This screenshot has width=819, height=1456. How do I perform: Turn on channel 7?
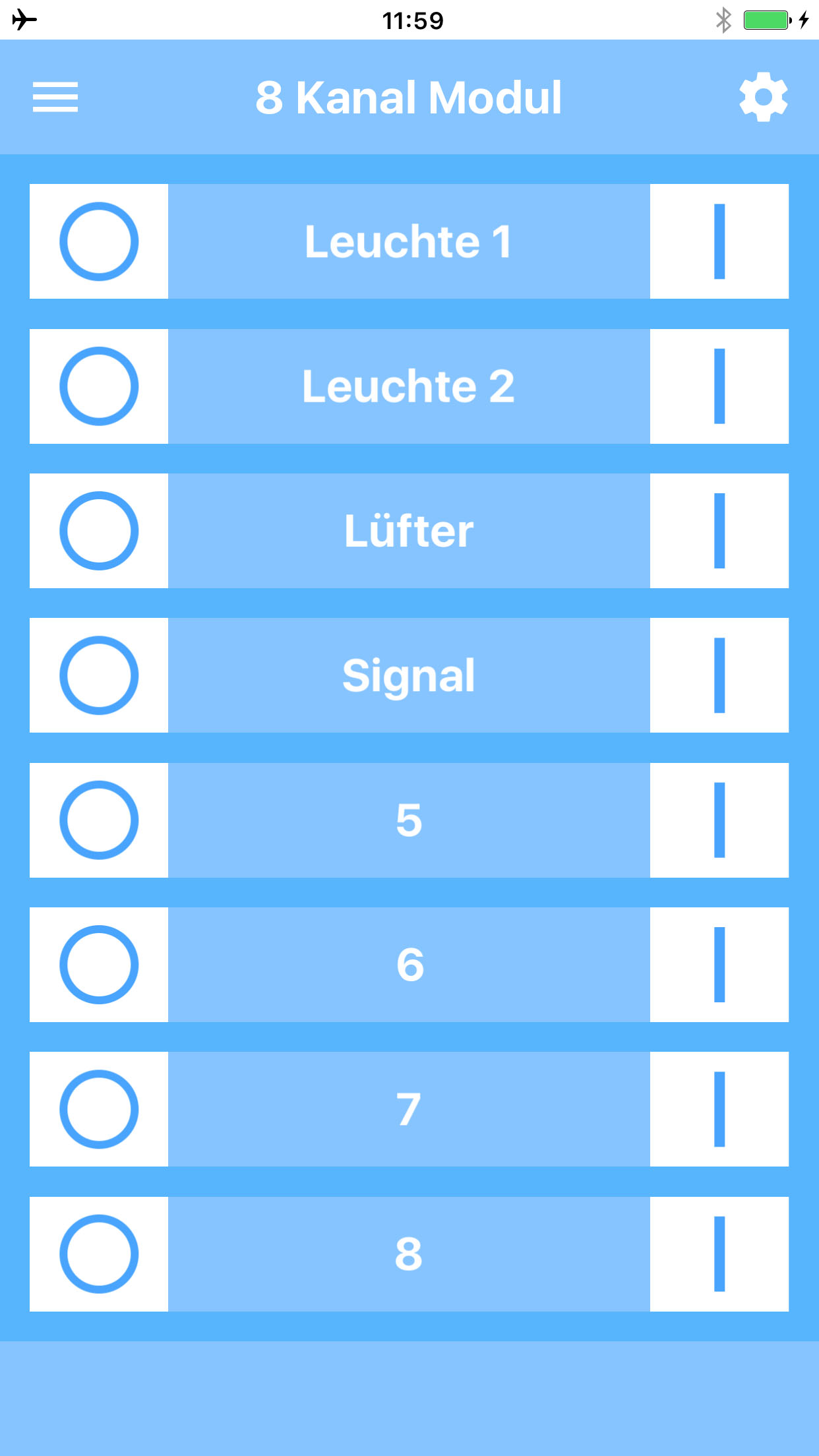719,1109
